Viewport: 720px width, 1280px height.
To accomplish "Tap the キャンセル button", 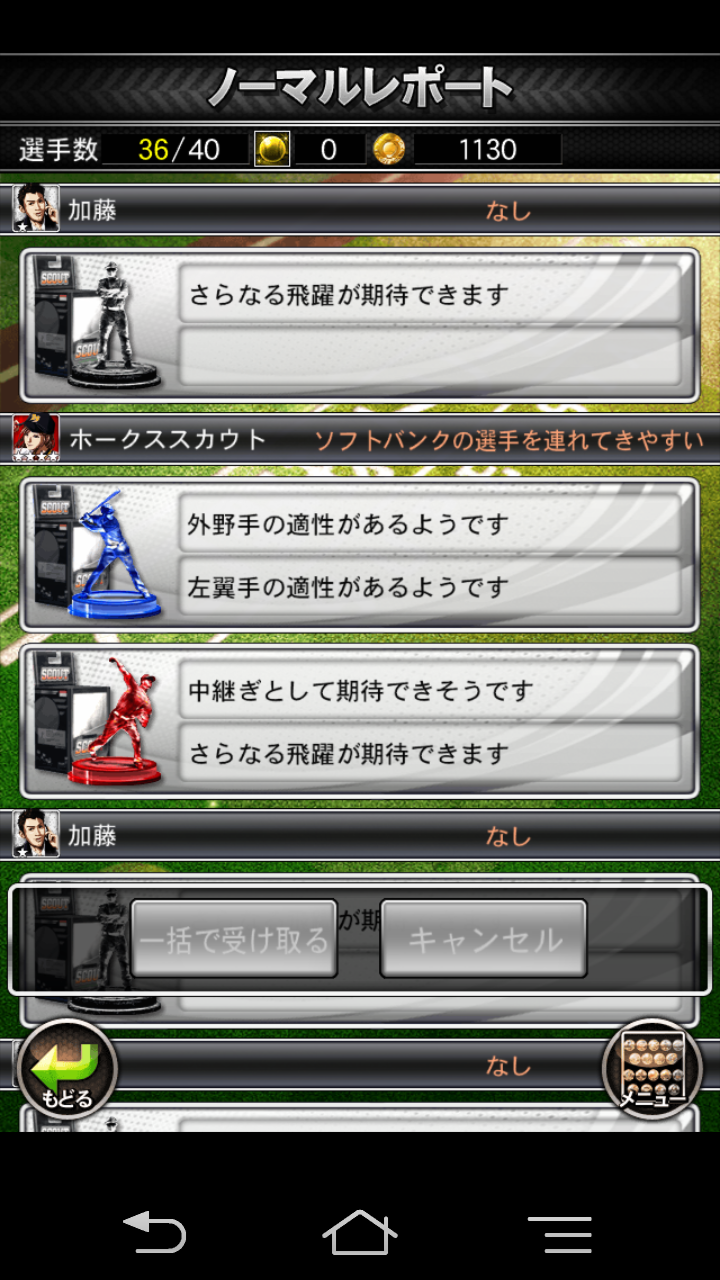I will point(484,939).
